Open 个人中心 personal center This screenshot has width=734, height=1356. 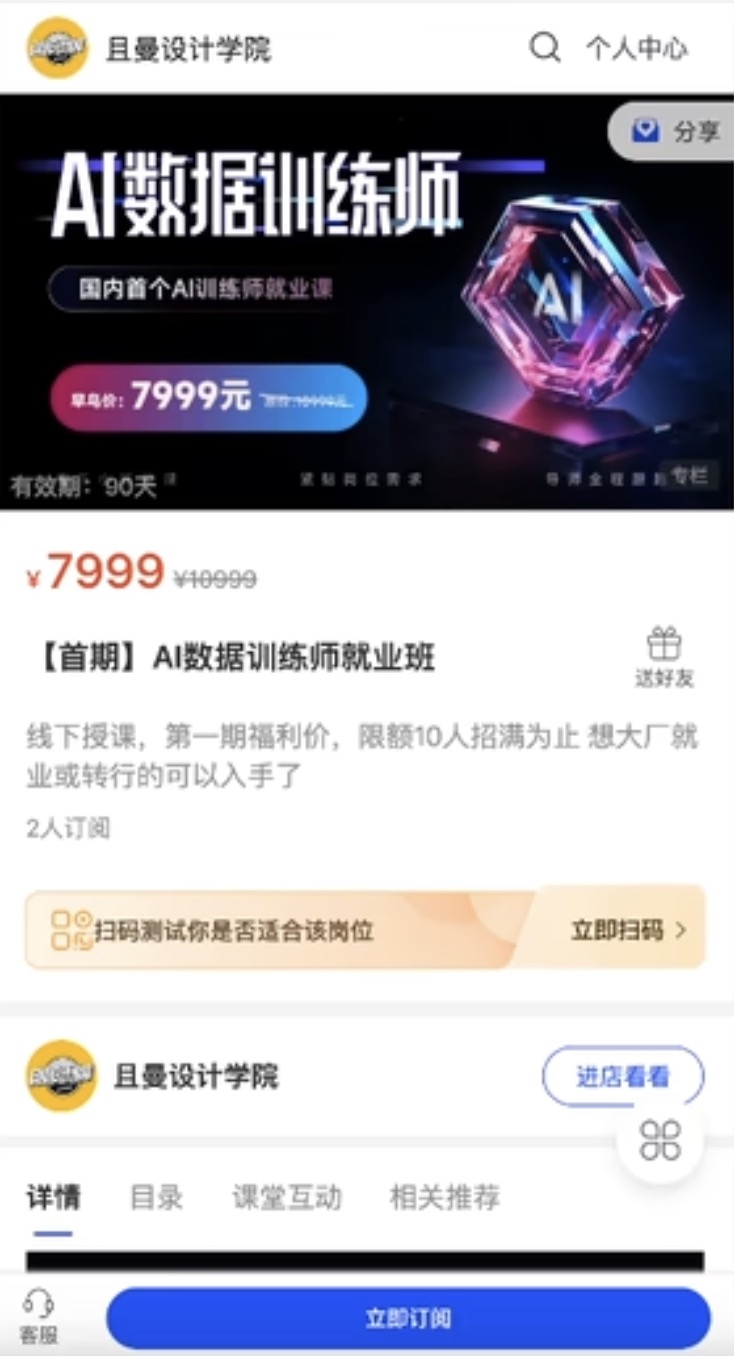(637, 48)
